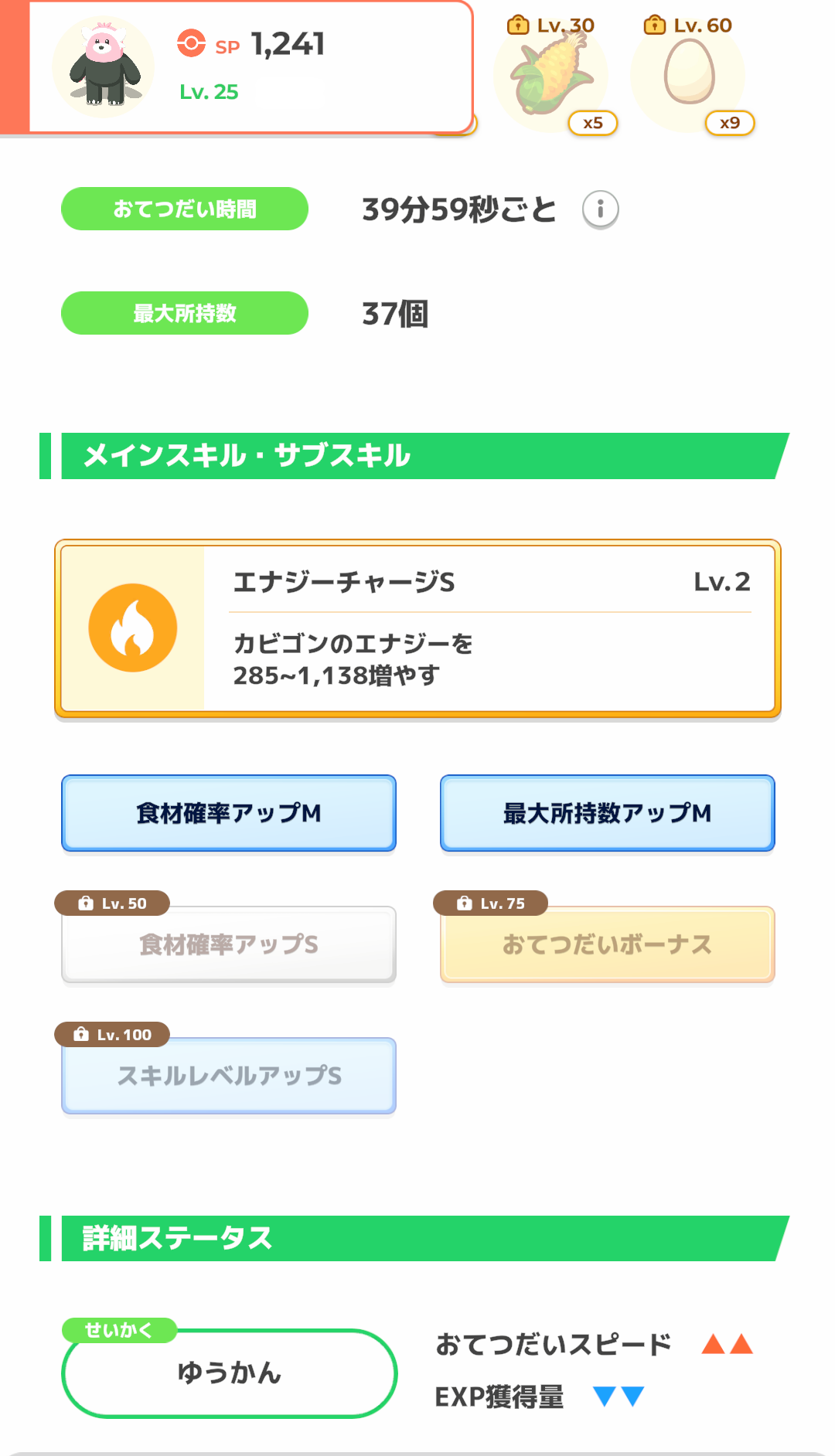Select the locked Lv. 30 corn ingredient
This screenshot has width=835, height=1456.
[x=552, y=75]
